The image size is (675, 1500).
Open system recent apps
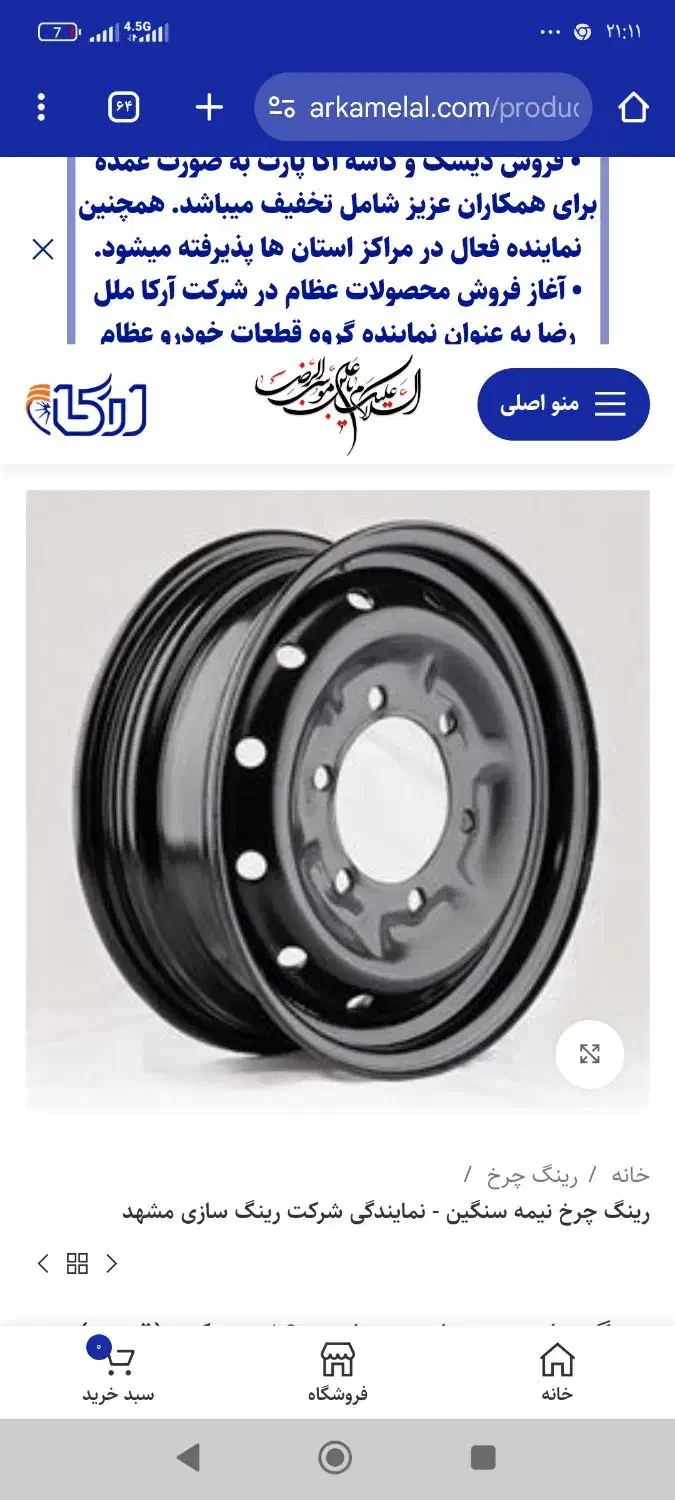point(483,1458)
